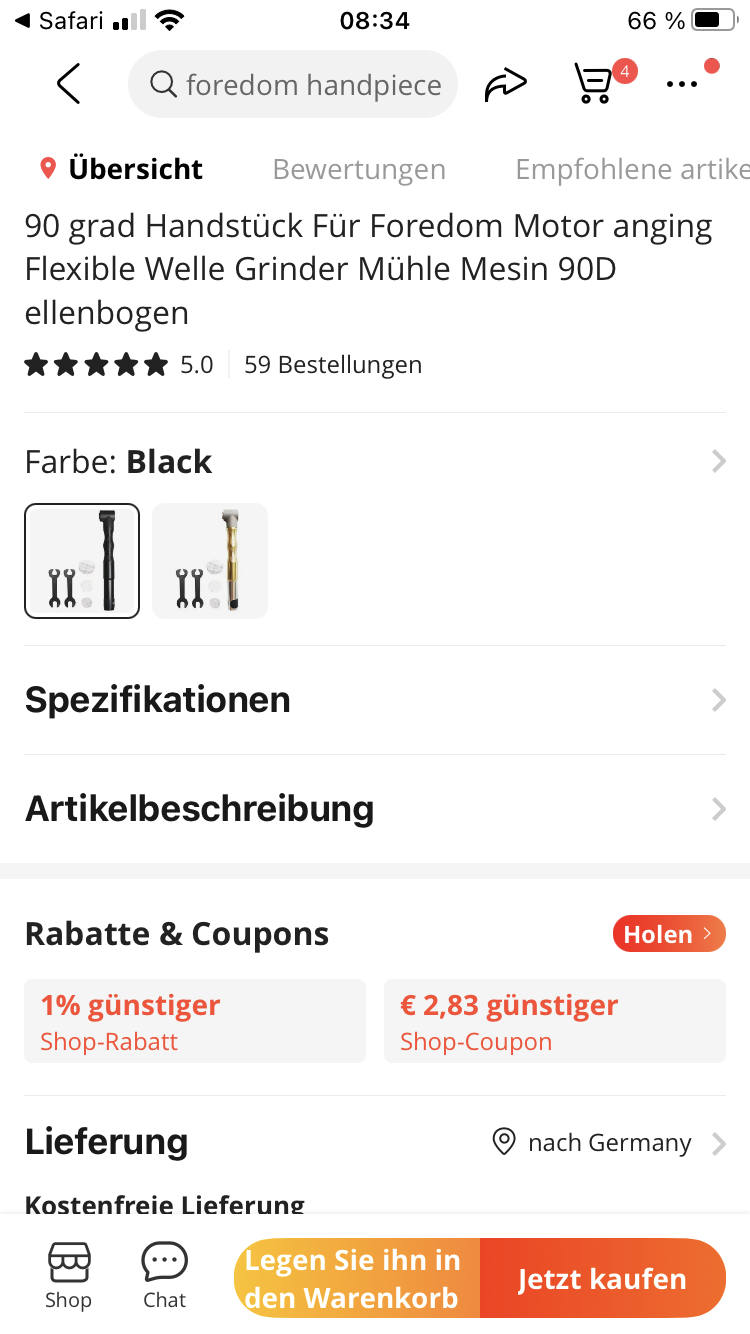Switch to the Empfohlene artikel tab
The width and height of the screenshot is (750, 1334).
point(630,169)
